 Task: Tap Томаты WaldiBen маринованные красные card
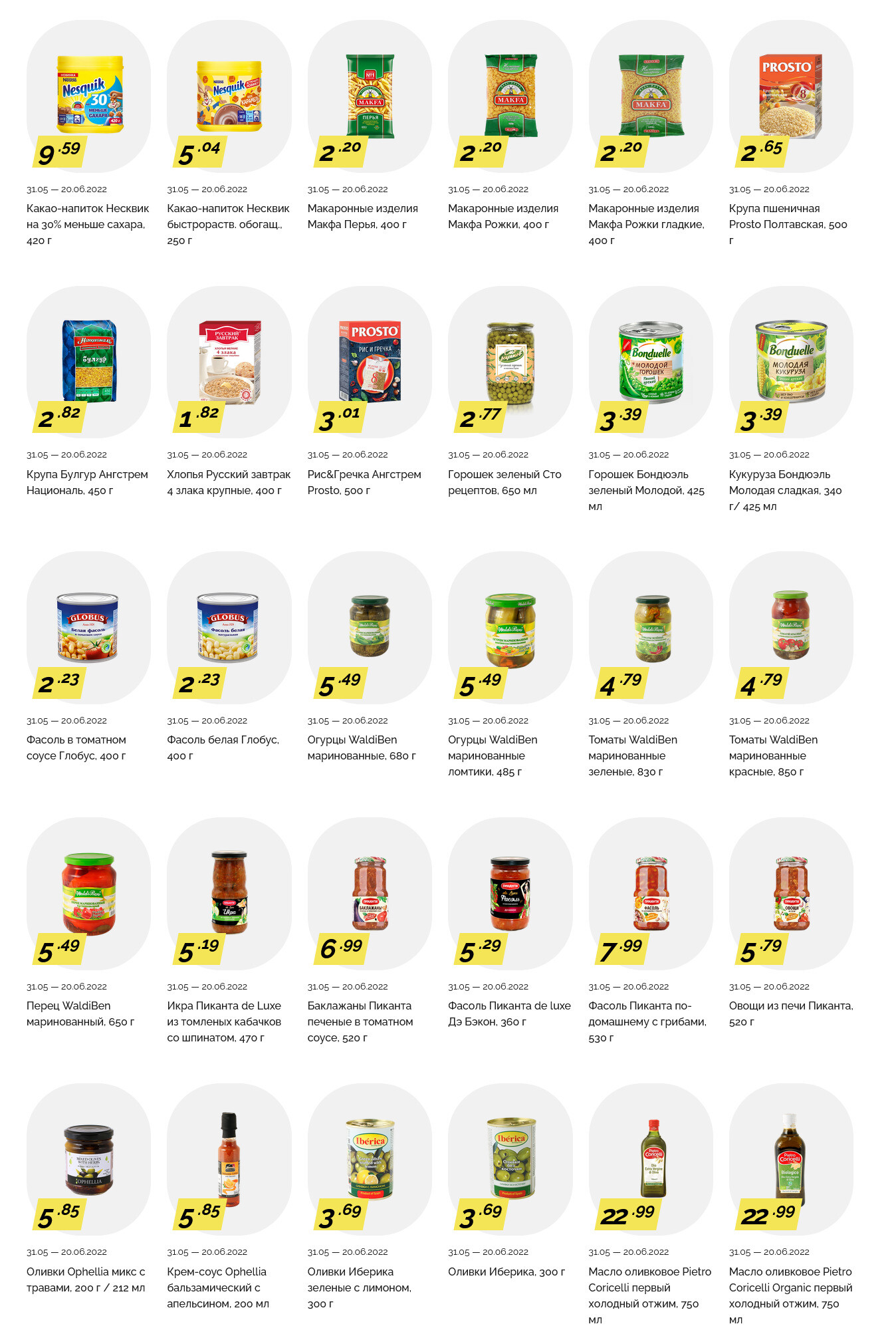[x=791, y=627]
